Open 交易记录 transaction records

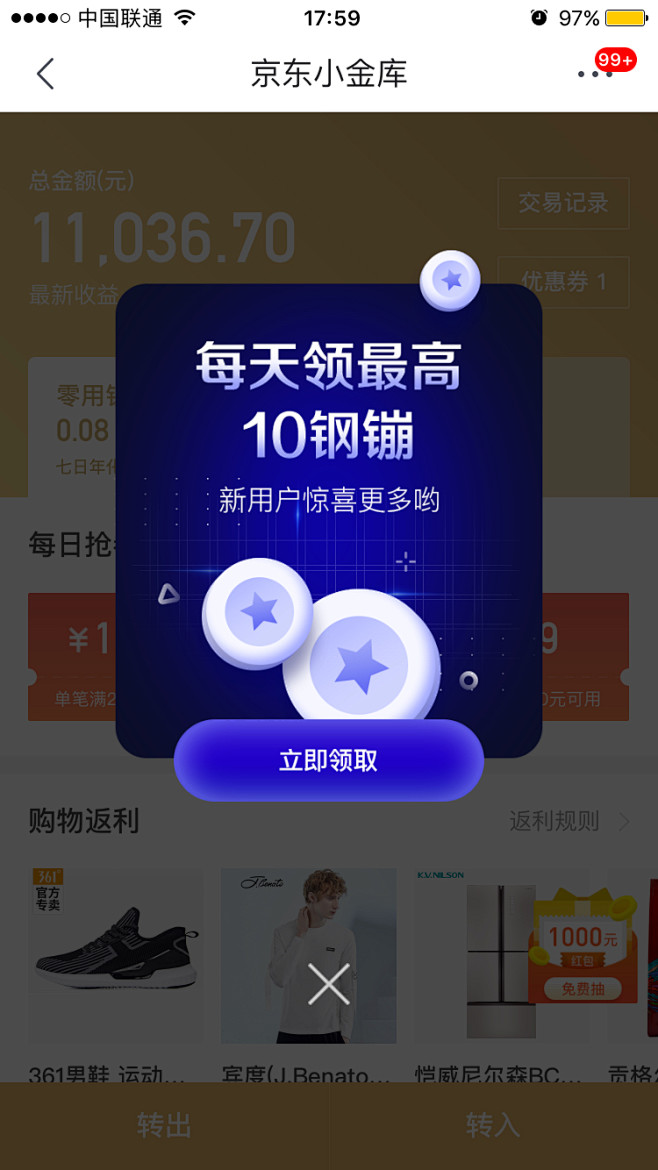[563, 203]
